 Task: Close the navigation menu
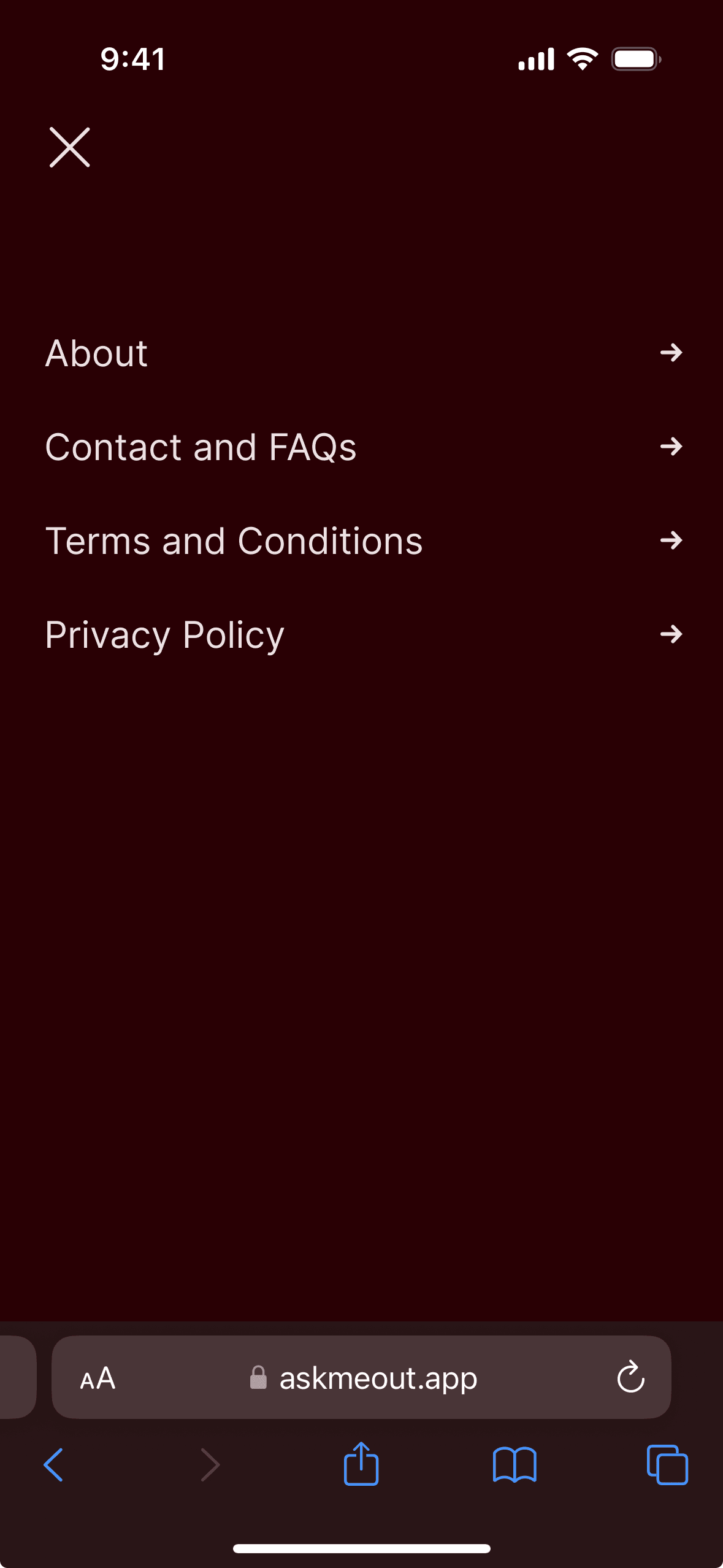pos(70,147)
